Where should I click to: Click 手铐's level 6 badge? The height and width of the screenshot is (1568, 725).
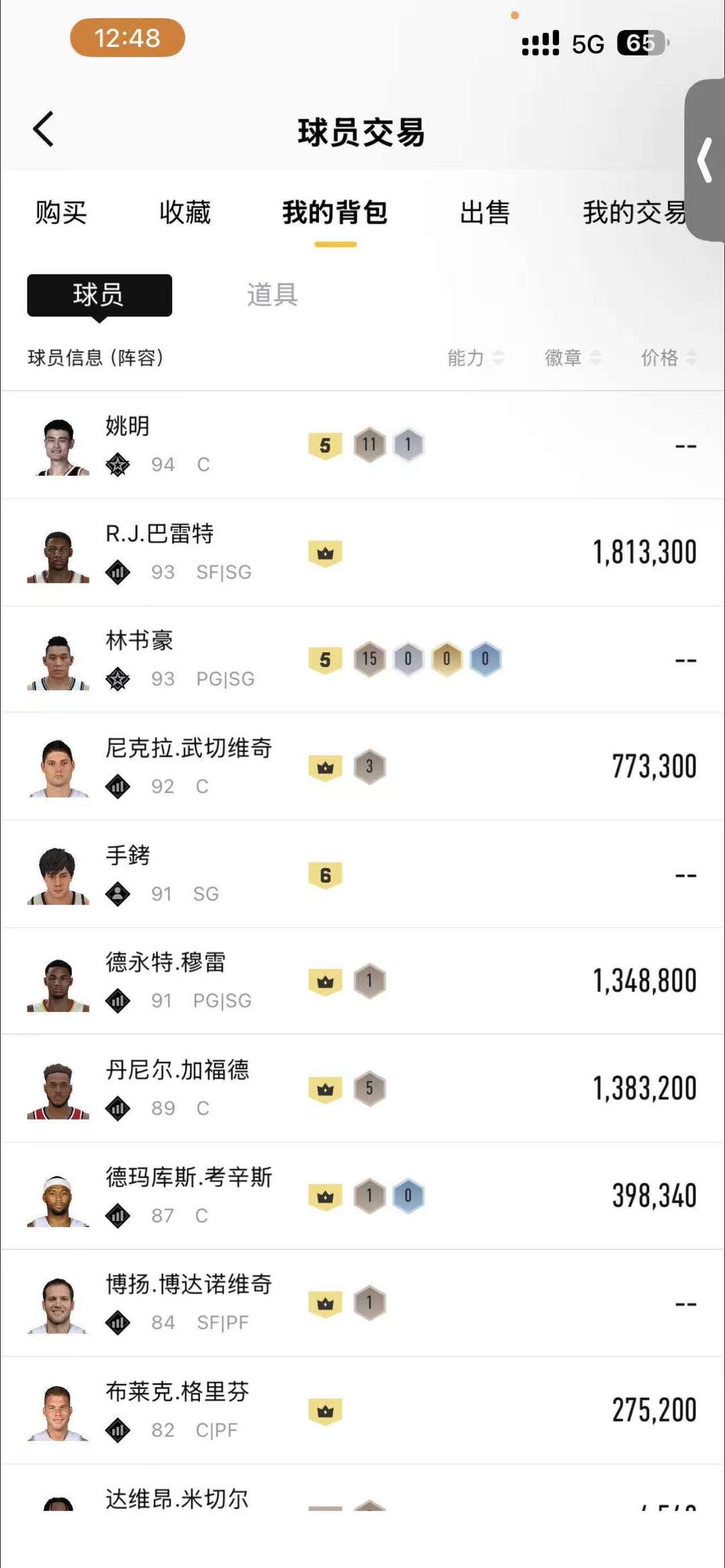pos(326,874)
